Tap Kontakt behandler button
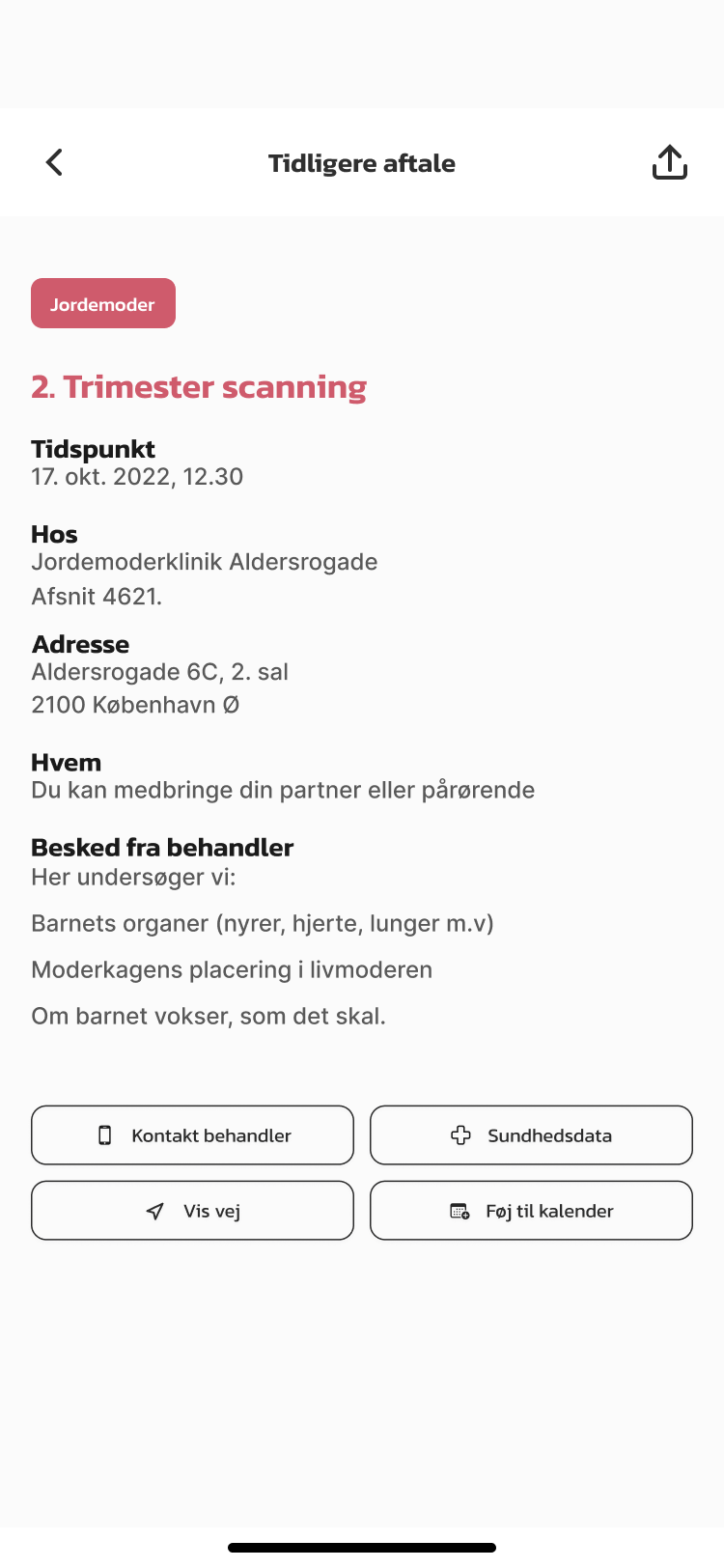Screen dimensions: 724x1568 point(192,1135)
